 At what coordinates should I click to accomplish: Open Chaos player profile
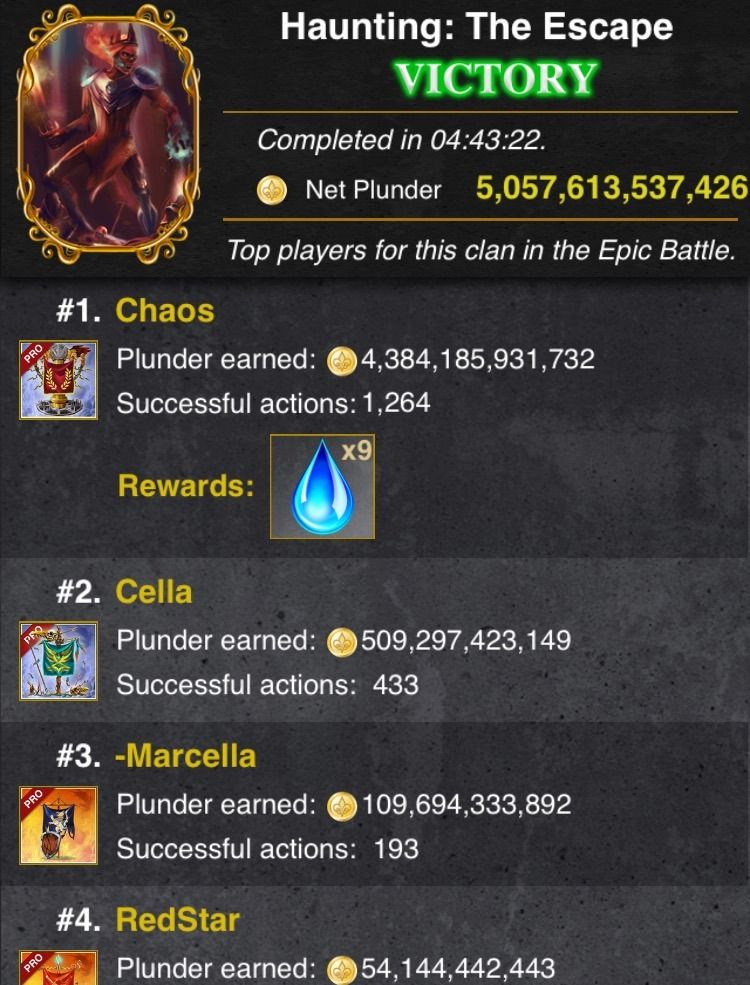tap(165, 311)
